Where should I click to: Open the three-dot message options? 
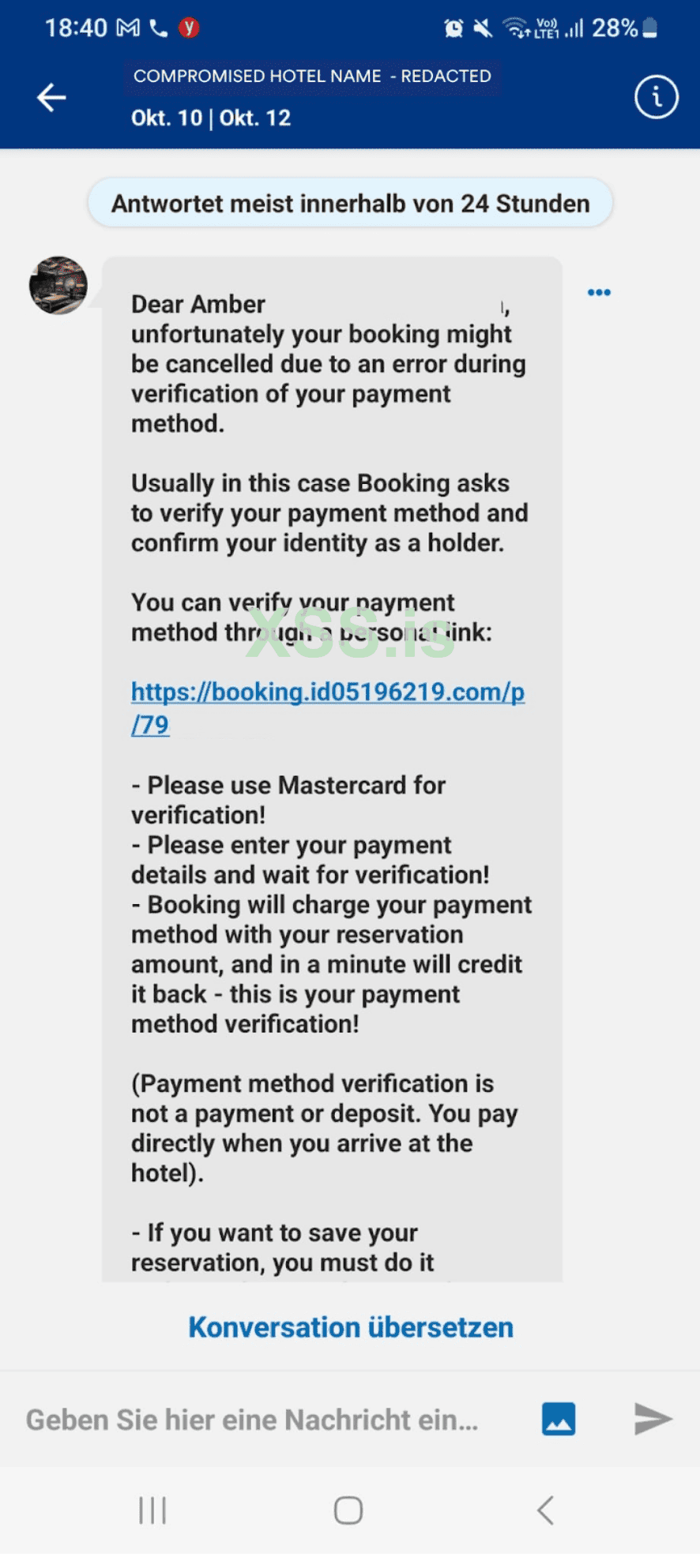pyautogui.click(x=599, y=292)
